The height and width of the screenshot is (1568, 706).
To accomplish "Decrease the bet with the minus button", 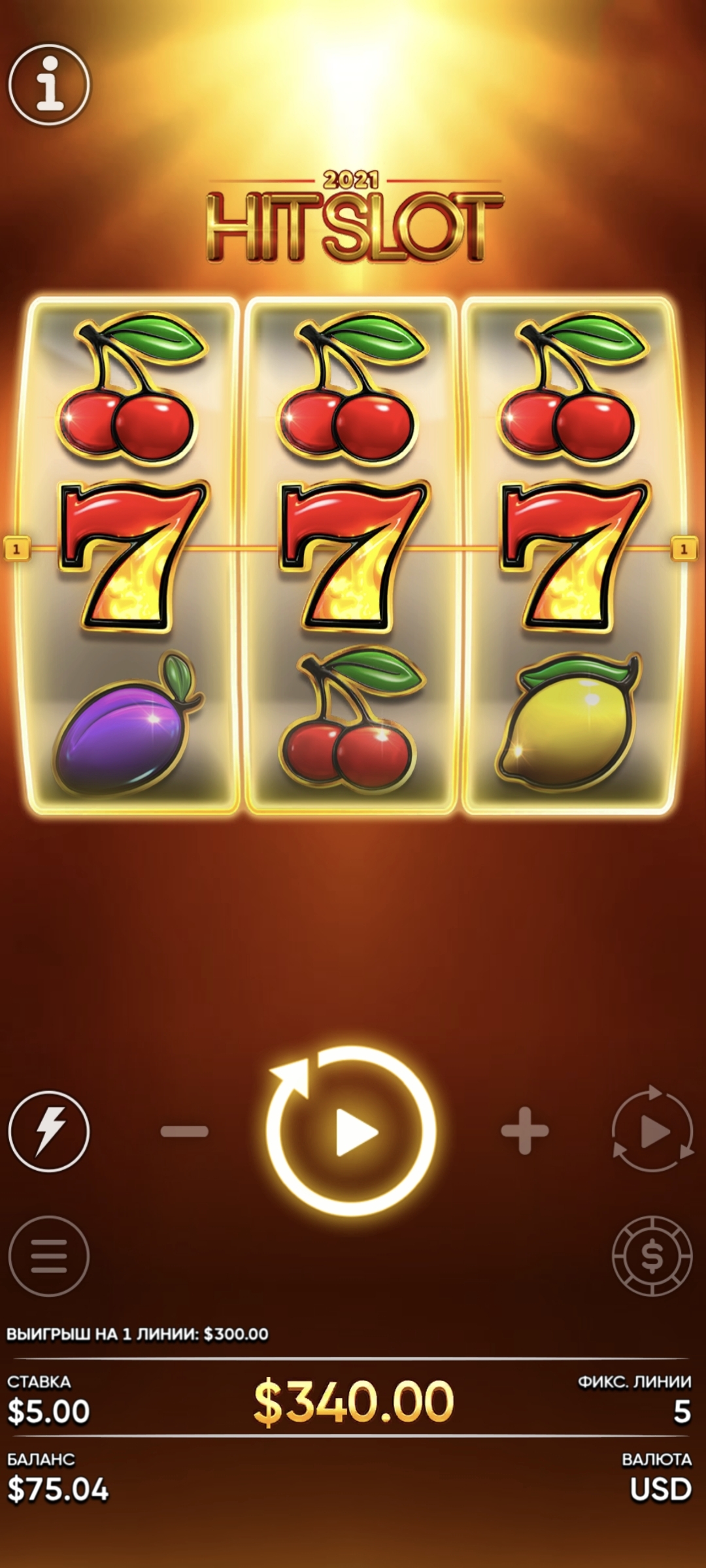I will click(184, 1131).
